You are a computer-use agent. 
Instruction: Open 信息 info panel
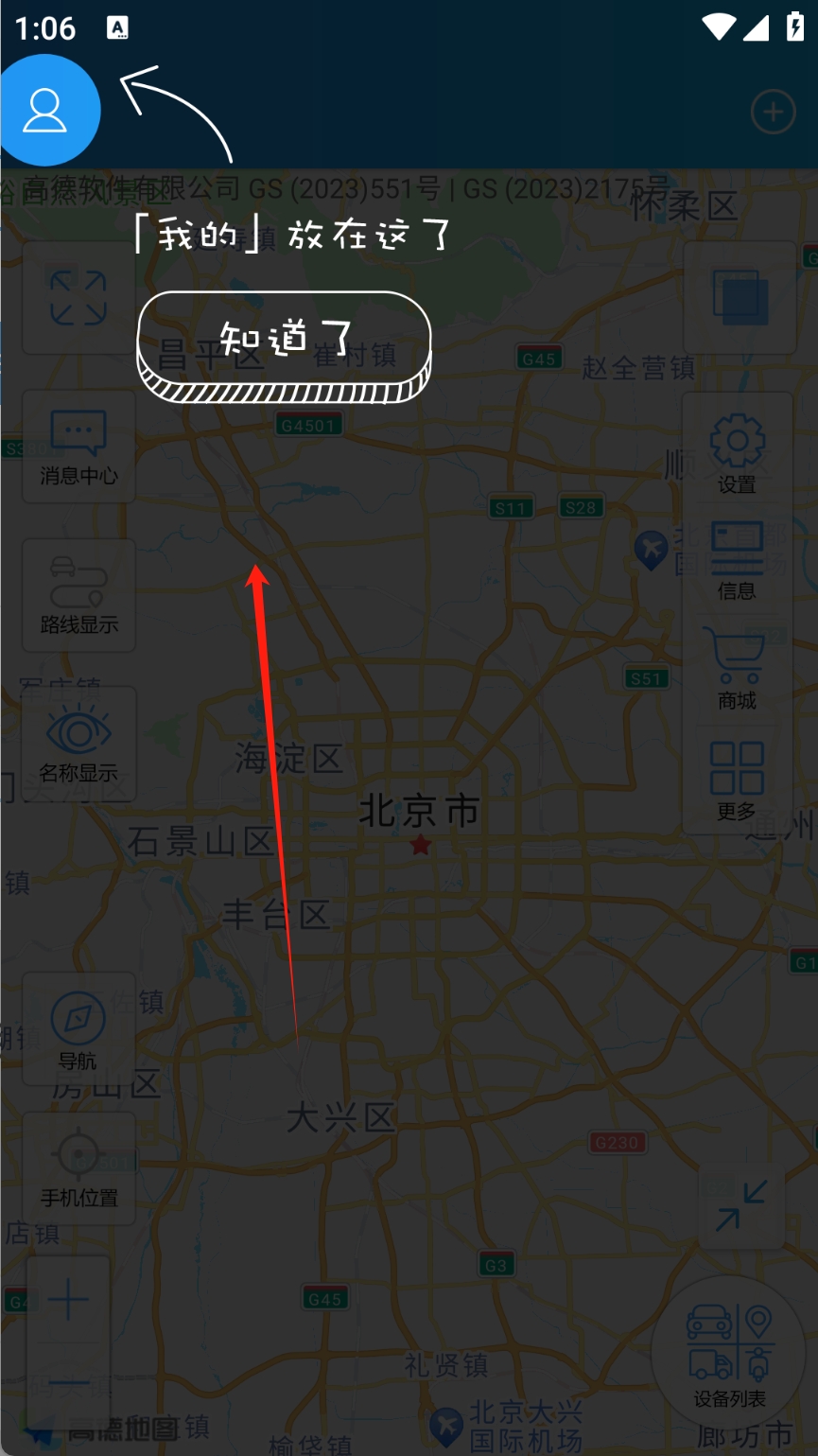tap(737, 561)
